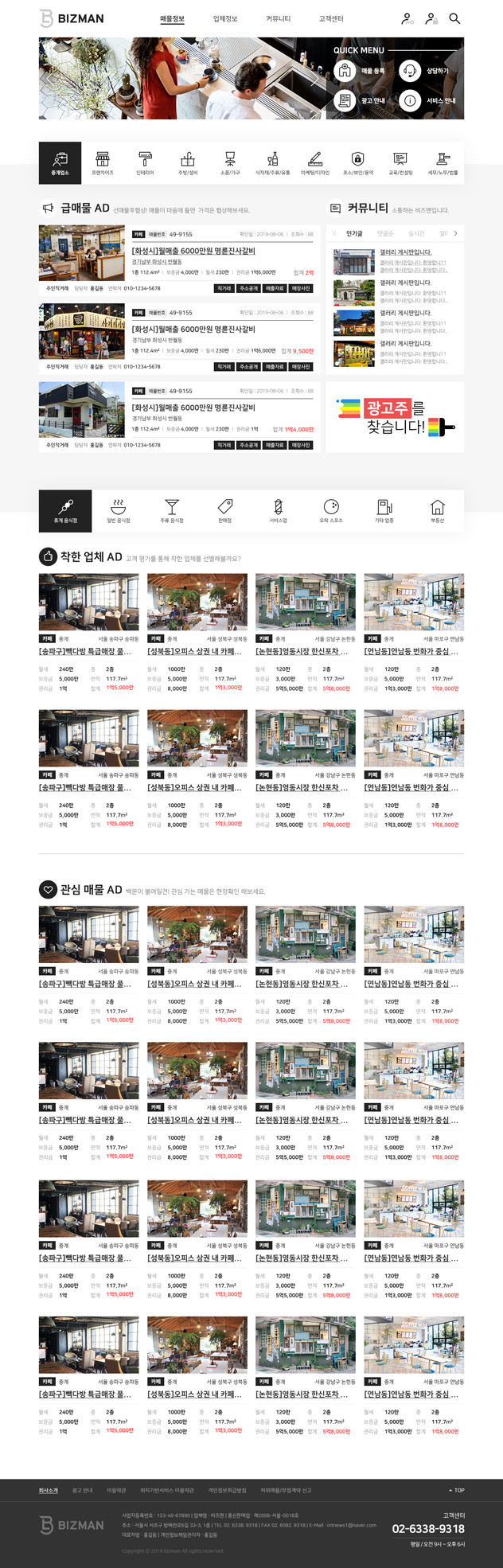The image size is (503, 1568).
Task: Select the 인테리어 category
Action: tap(145, 162)
